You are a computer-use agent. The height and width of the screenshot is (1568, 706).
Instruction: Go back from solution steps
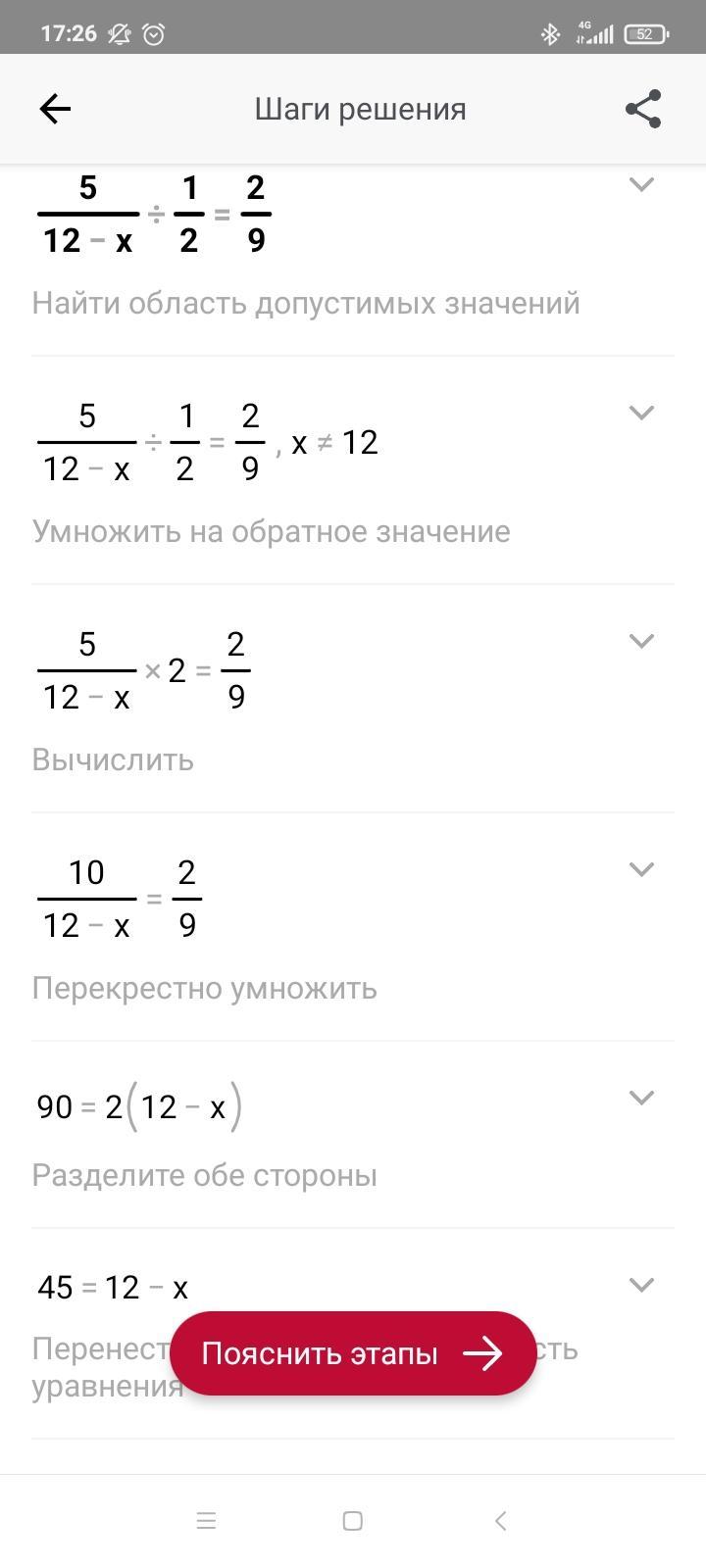55,109
